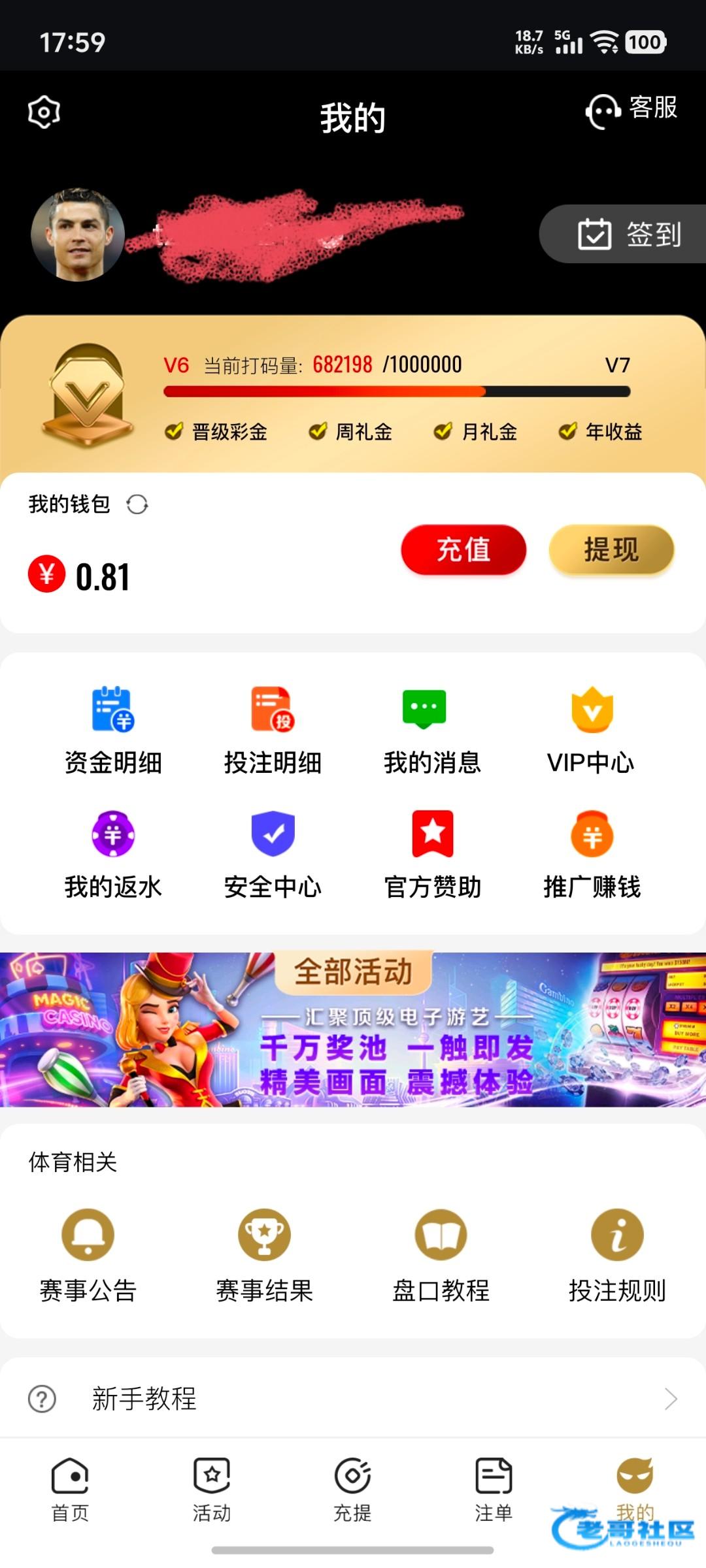
Task: Open 赛事结果 match results
Action: 264,1256
